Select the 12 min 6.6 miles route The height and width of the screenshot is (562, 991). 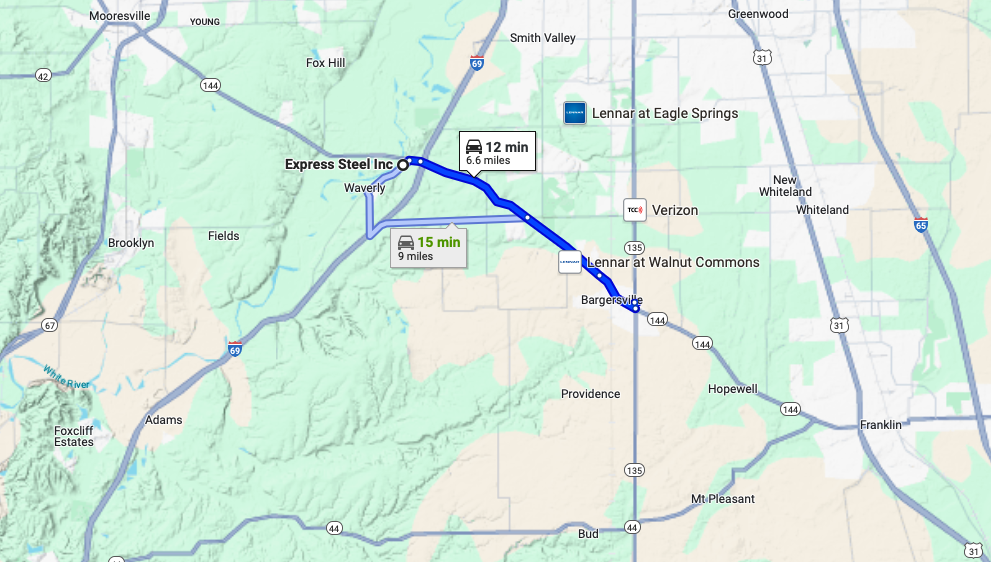(497, 153)
